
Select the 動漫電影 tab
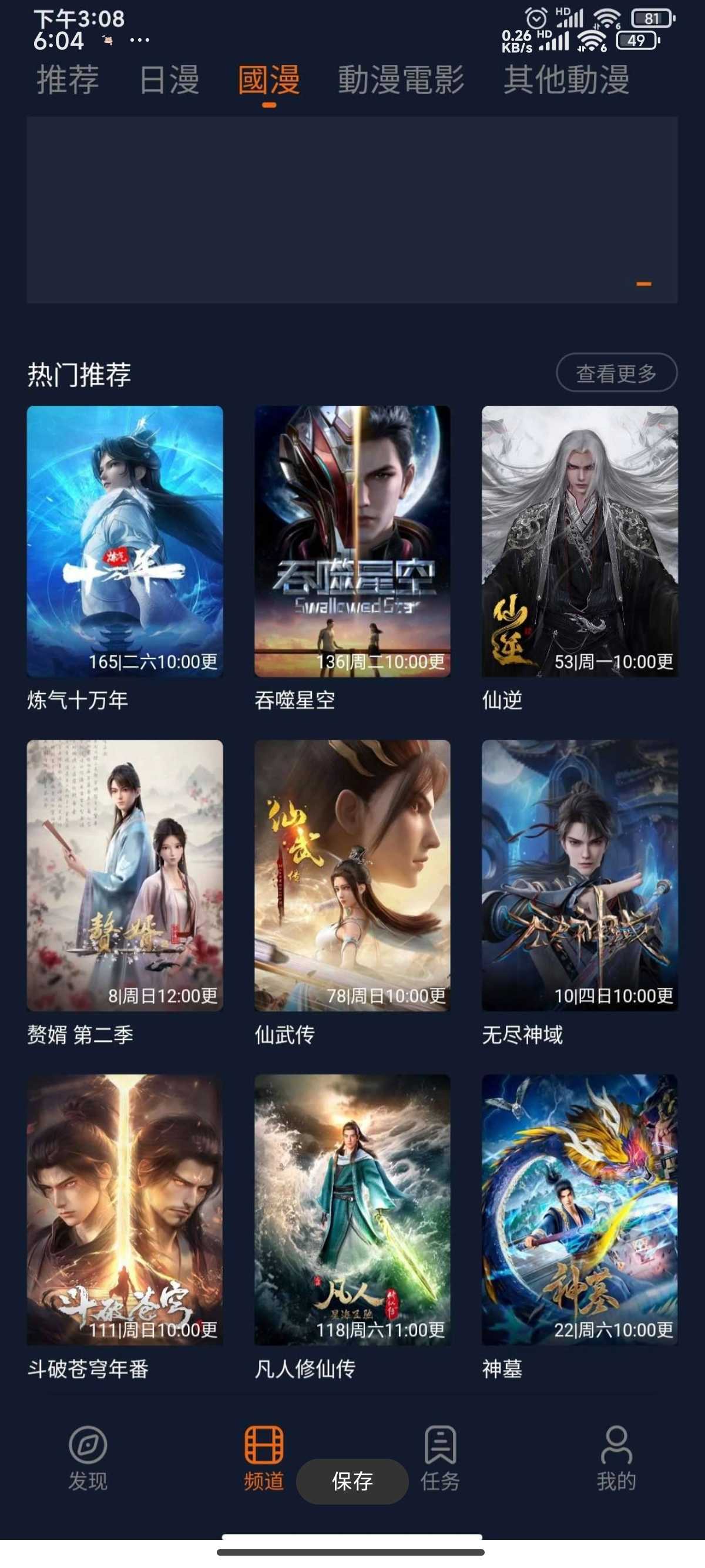click(401, 80)
